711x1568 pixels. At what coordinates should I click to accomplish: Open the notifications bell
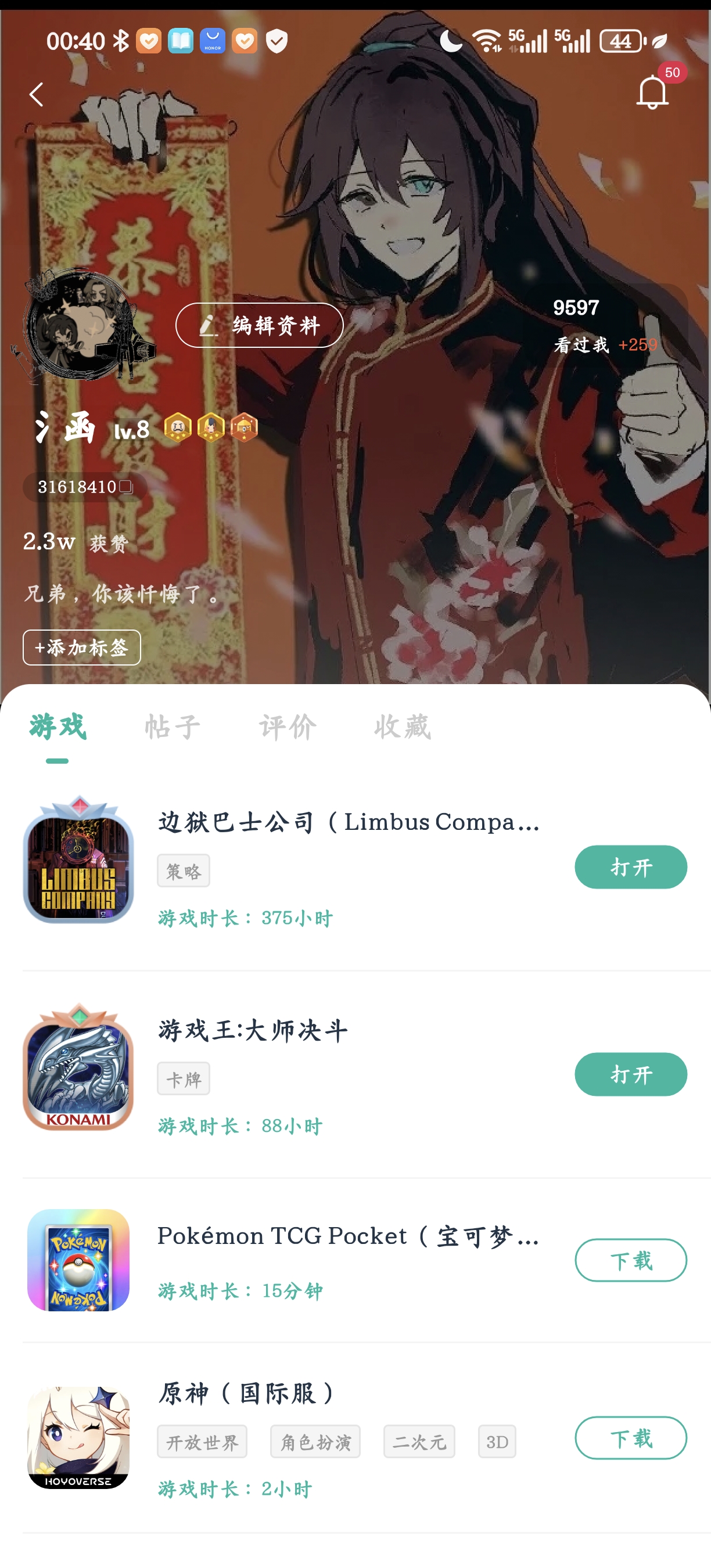tap(652, 92)
